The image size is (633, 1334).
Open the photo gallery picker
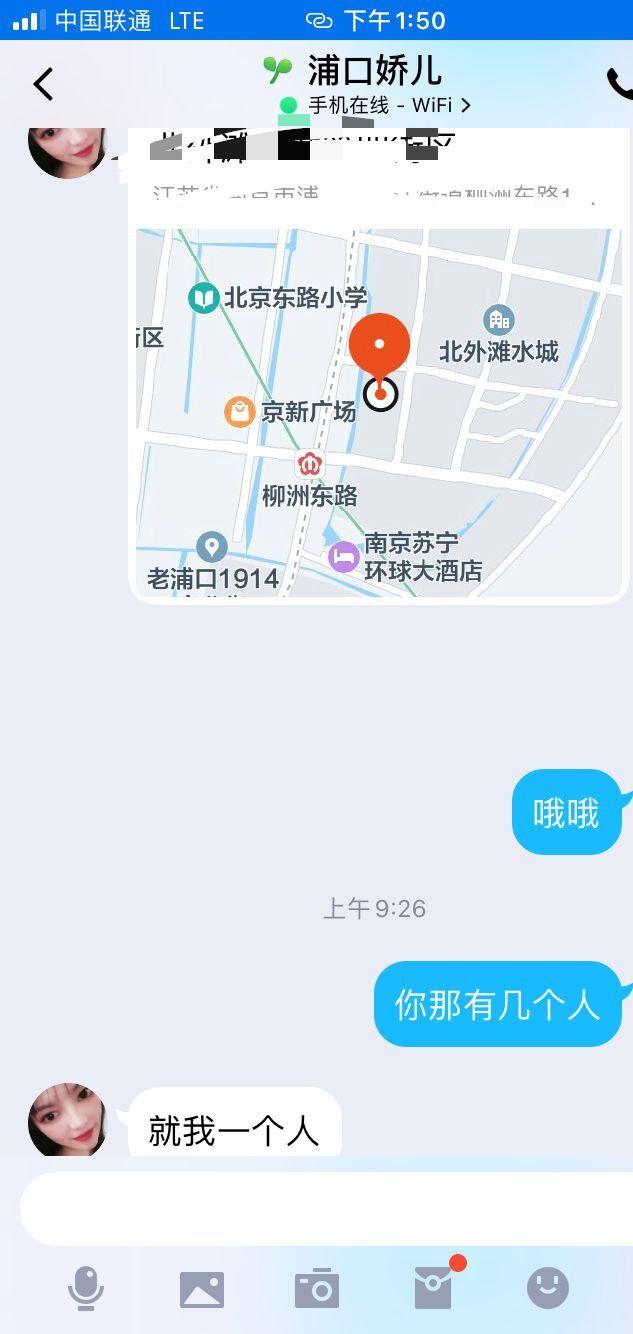click(202, 1289)
